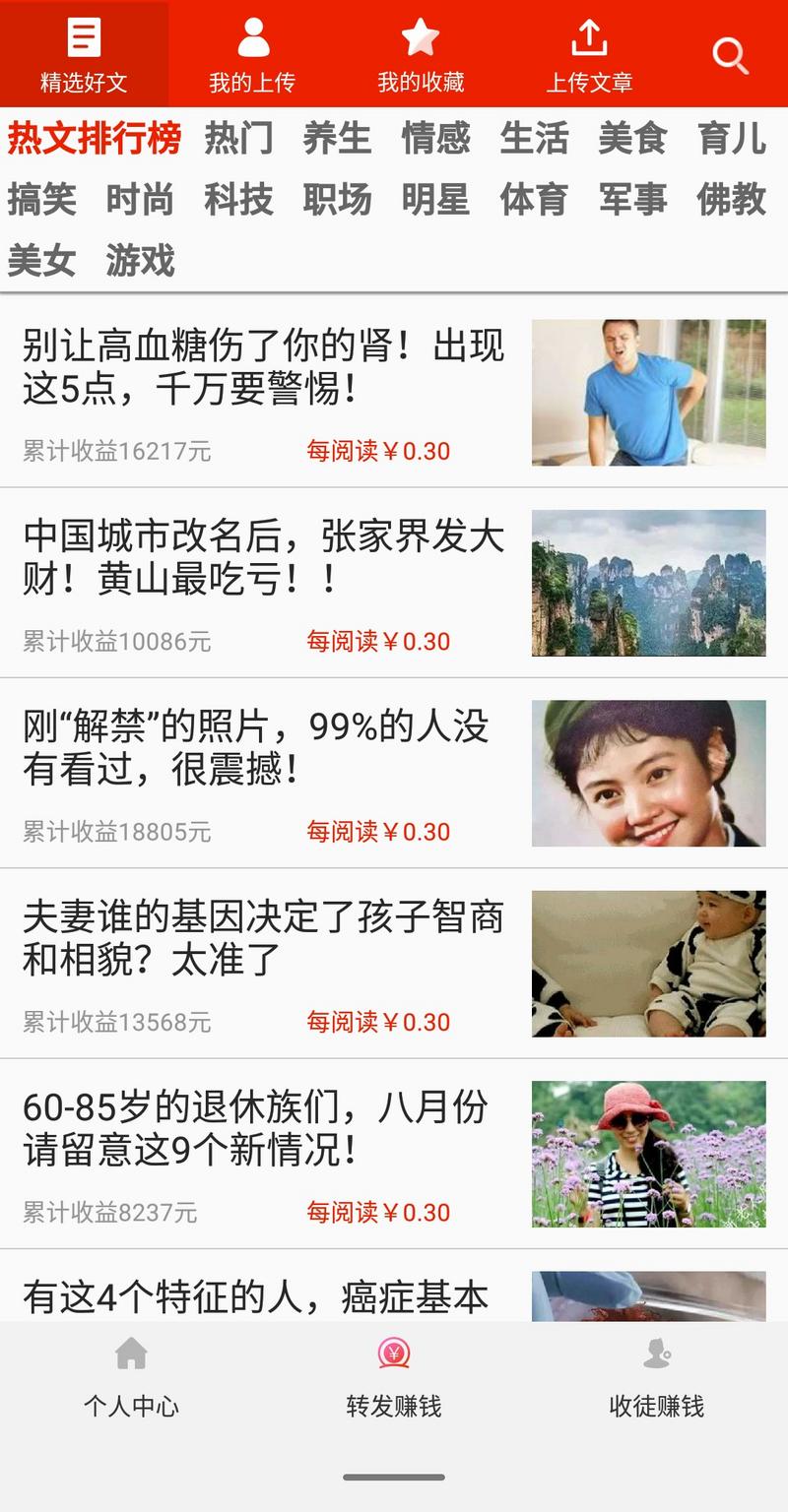Switch to the 美食 category

pyautogui.click(x=632, y=139)
